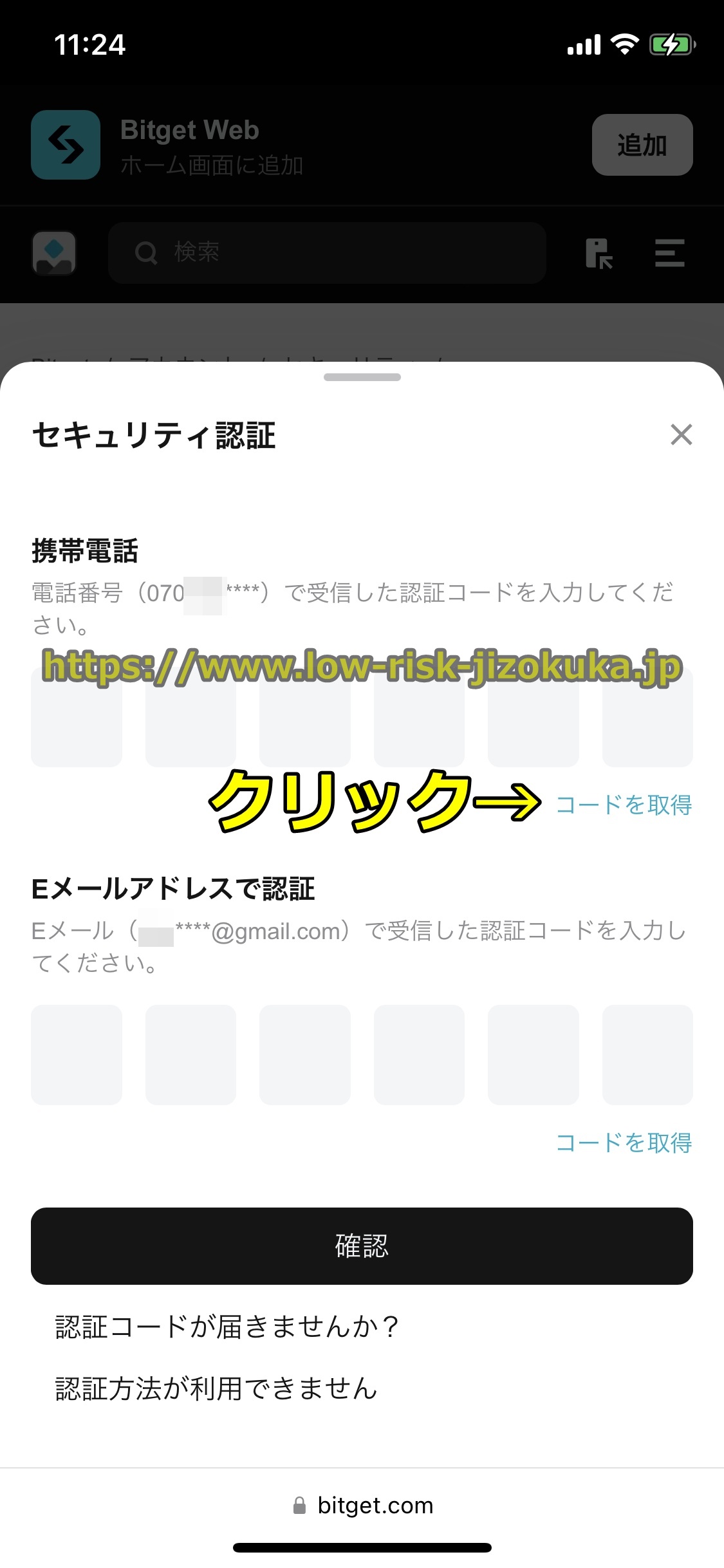The image size is (724, 1568).
Task: Tap コードを取得 for phone verification
Action: coord(623,806)
